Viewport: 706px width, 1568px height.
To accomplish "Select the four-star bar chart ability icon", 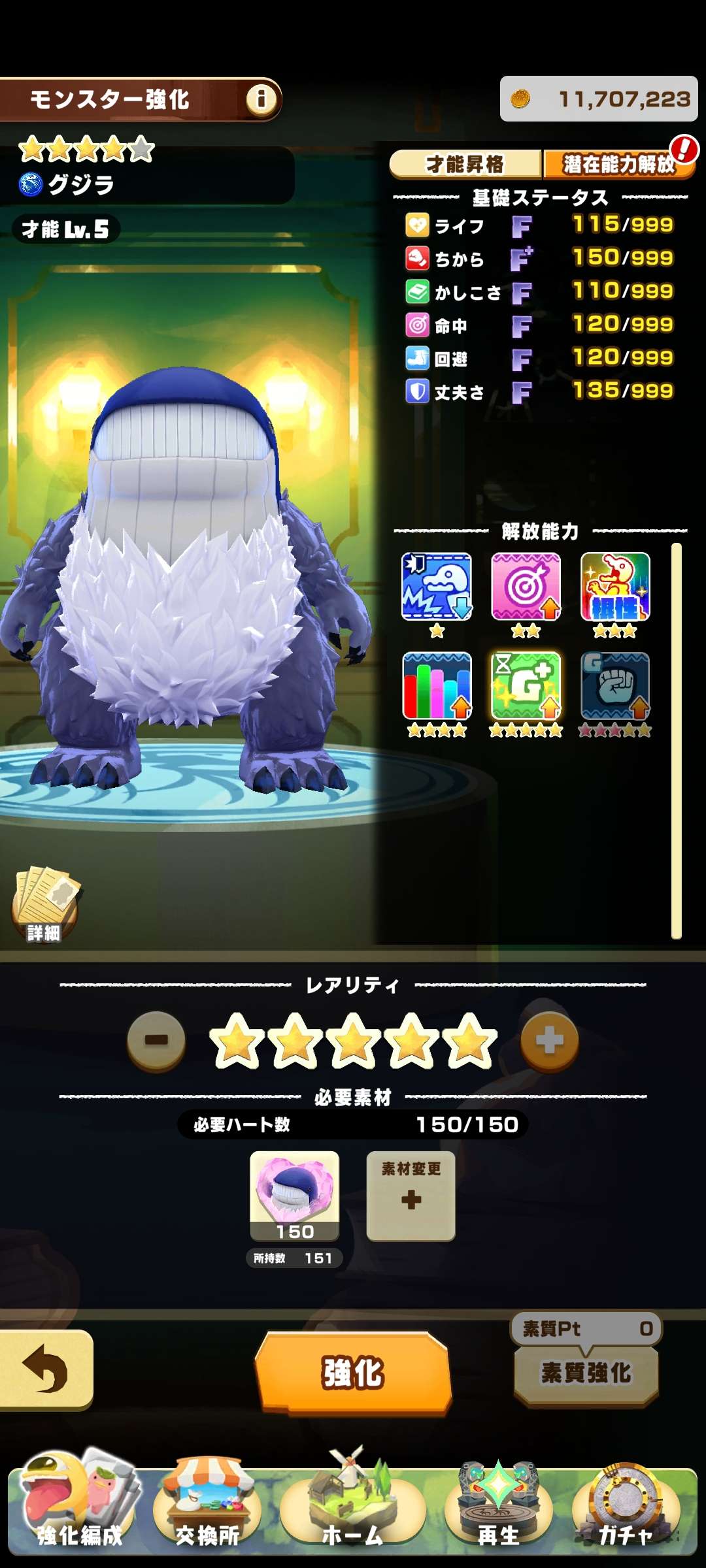I will 436,686.
